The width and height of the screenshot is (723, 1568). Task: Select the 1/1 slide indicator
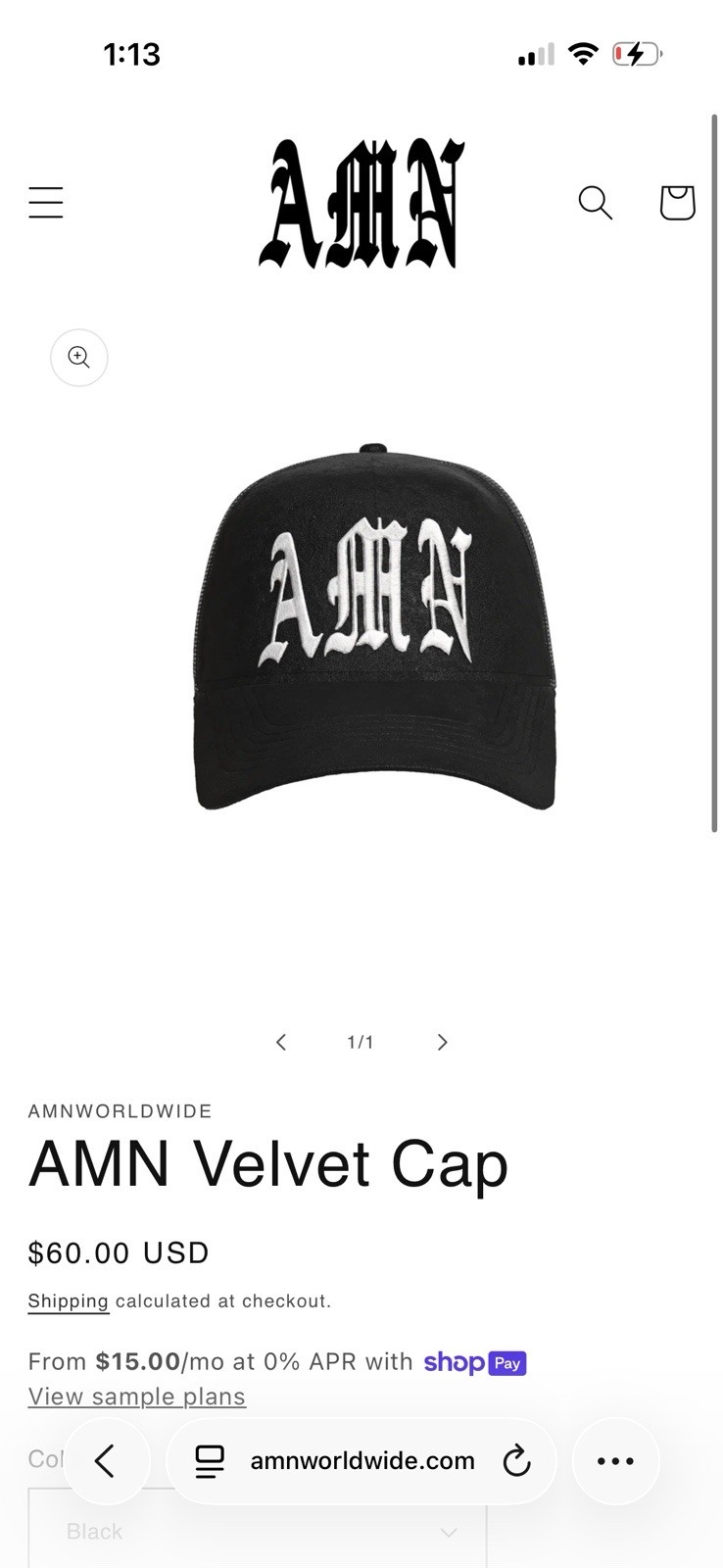tap(361, 1042)
